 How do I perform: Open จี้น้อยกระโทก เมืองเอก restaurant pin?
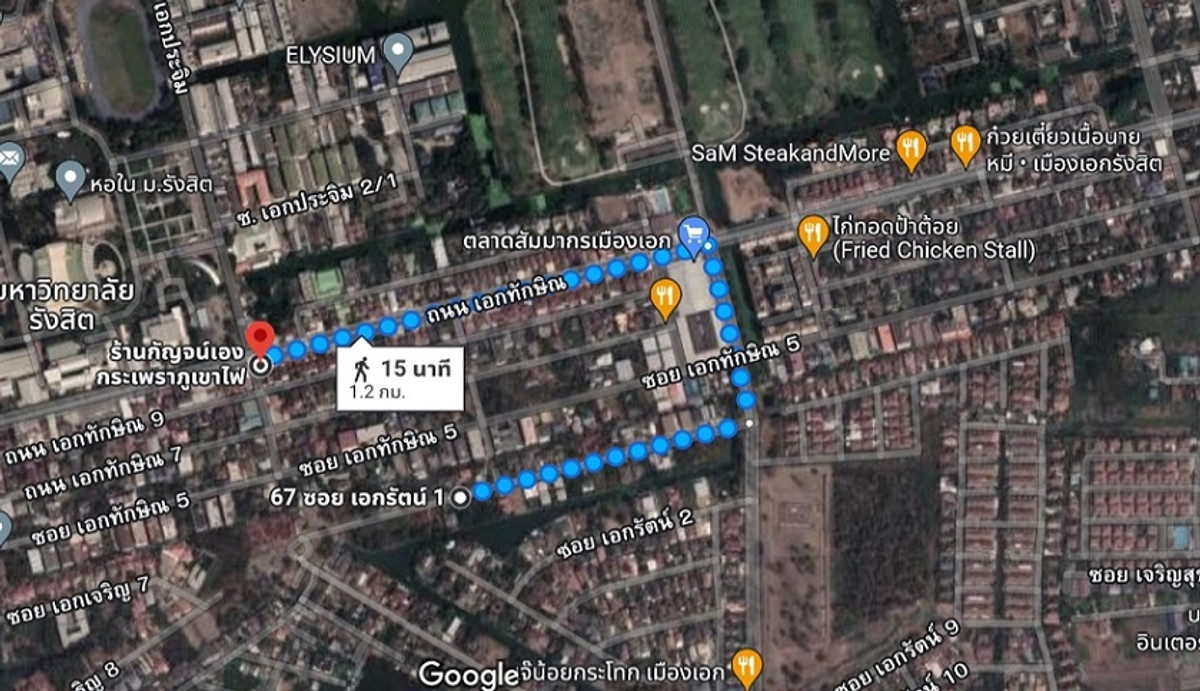(746, 664)
